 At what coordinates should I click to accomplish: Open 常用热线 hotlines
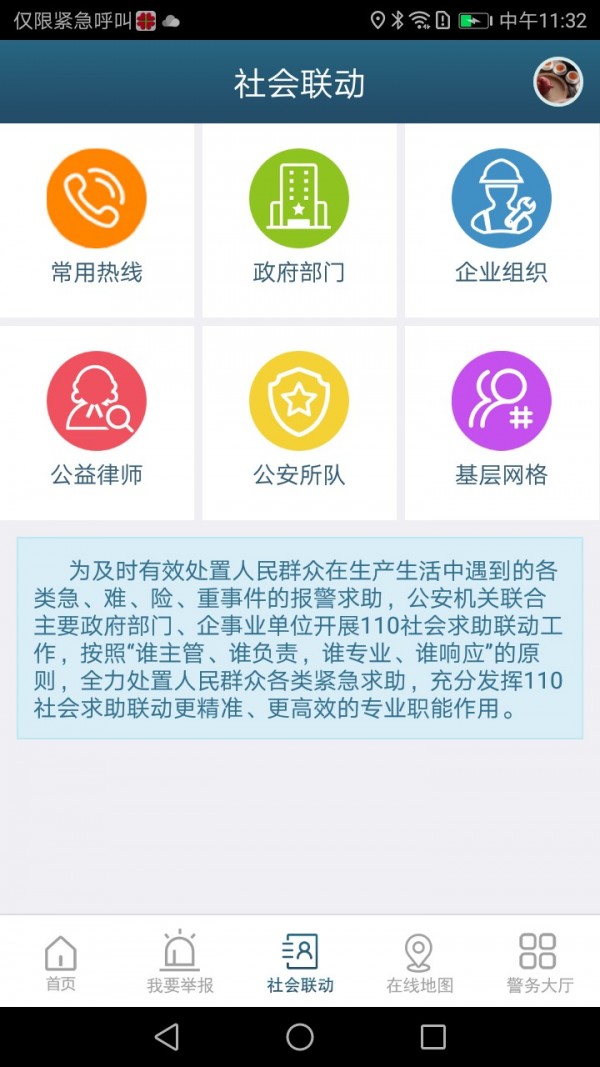[x=97, y=218]
